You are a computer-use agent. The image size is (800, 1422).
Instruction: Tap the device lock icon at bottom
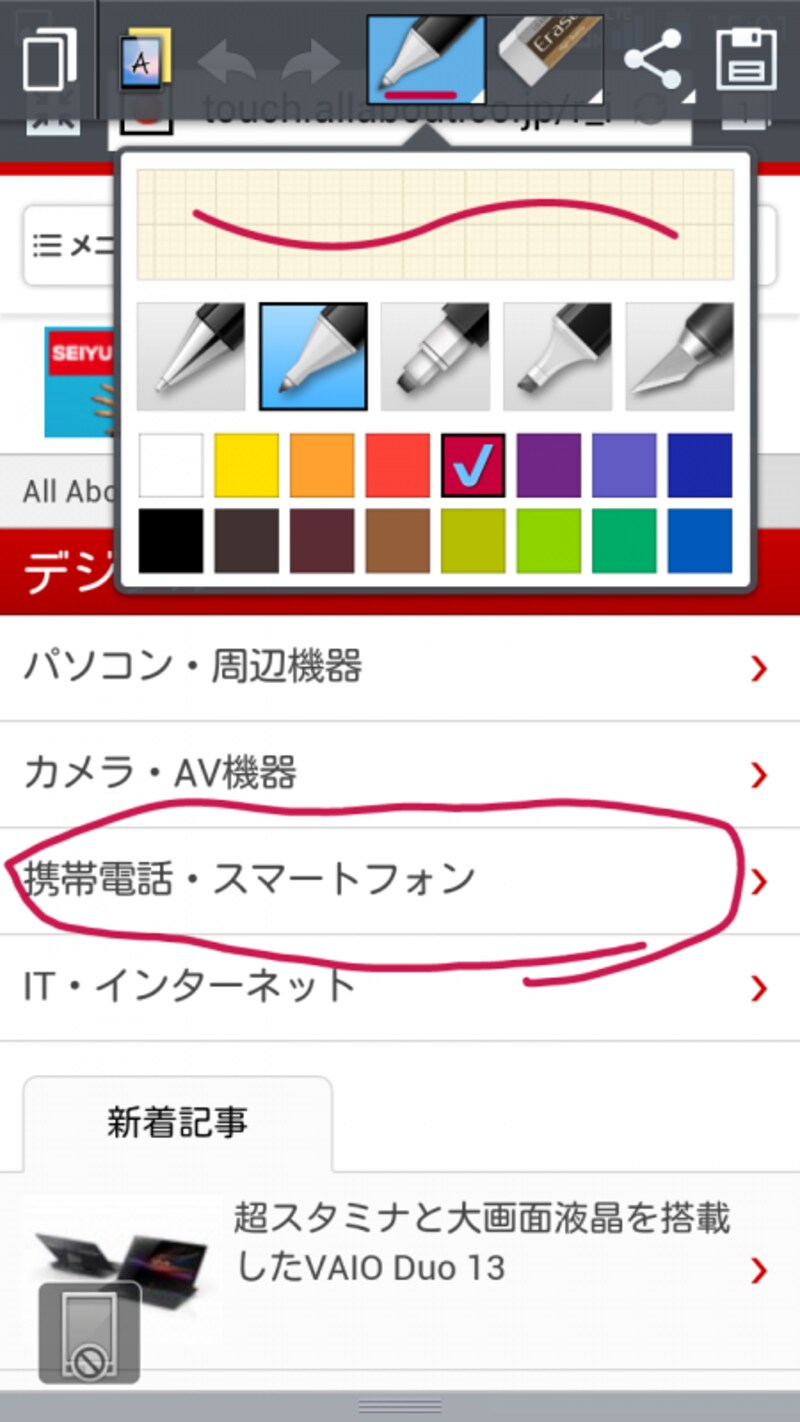[90, 1331]
